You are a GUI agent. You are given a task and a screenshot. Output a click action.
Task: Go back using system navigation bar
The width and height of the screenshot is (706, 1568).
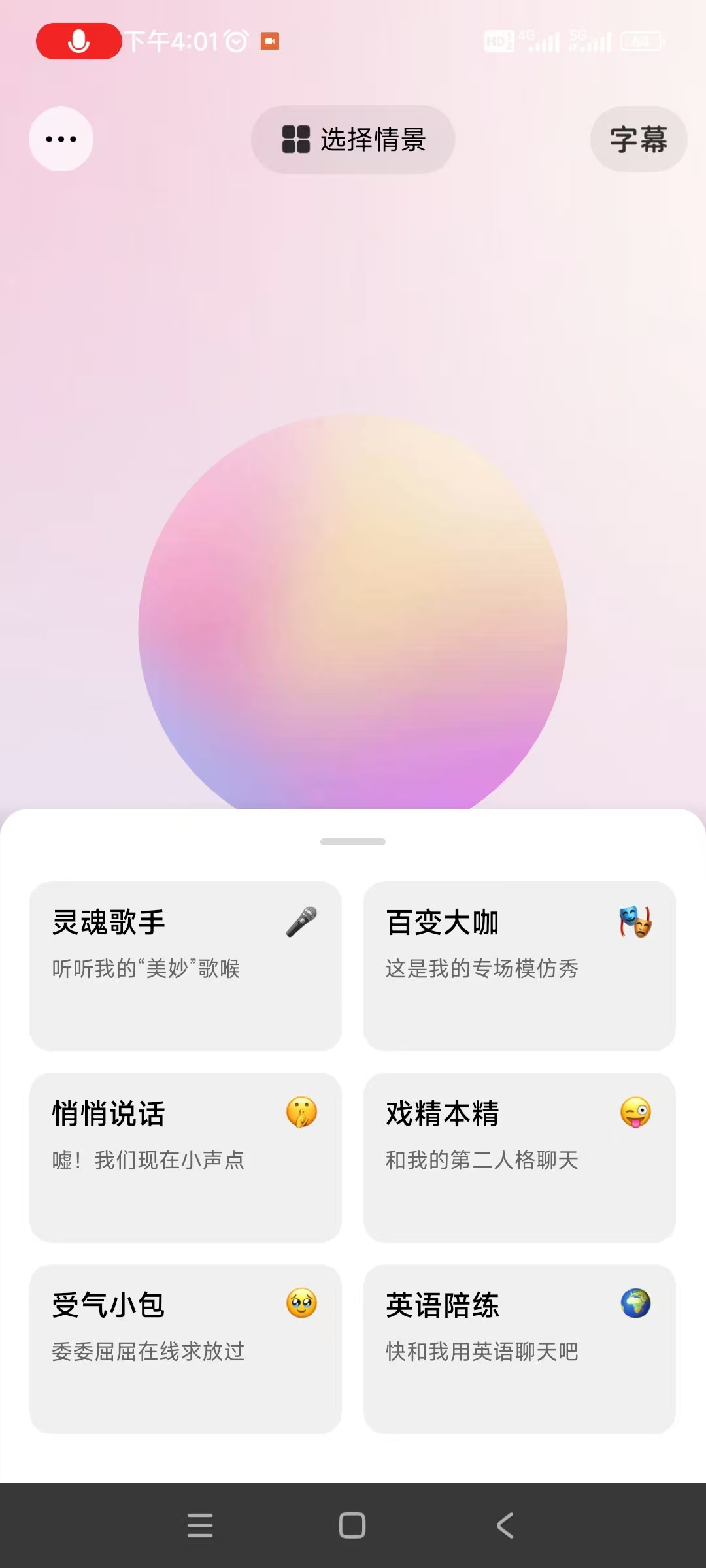[x=505, y=1526]
